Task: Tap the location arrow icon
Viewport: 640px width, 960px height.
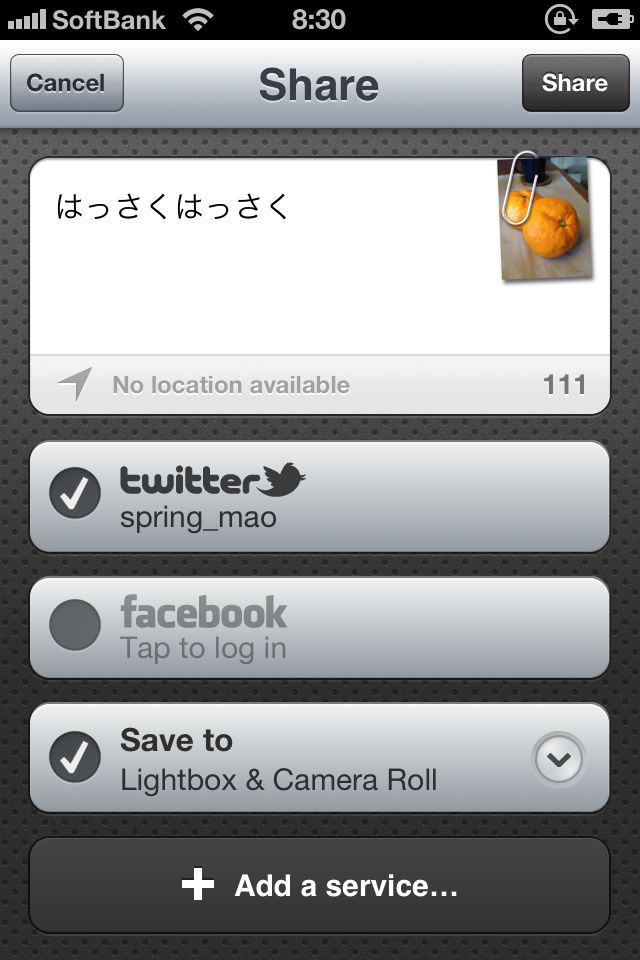Action: (75, 384)
